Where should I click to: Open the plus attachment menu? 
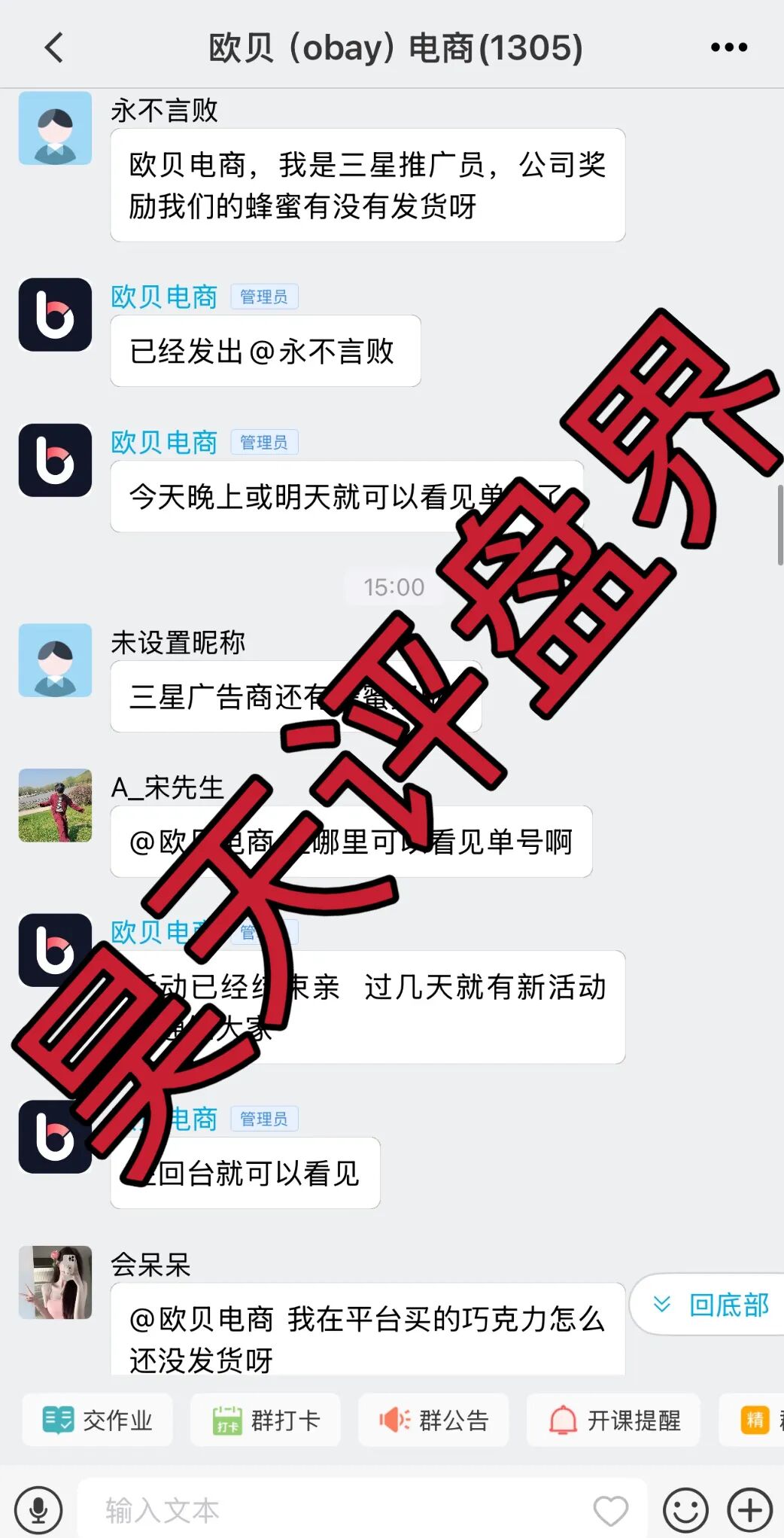click(749, 1510)
